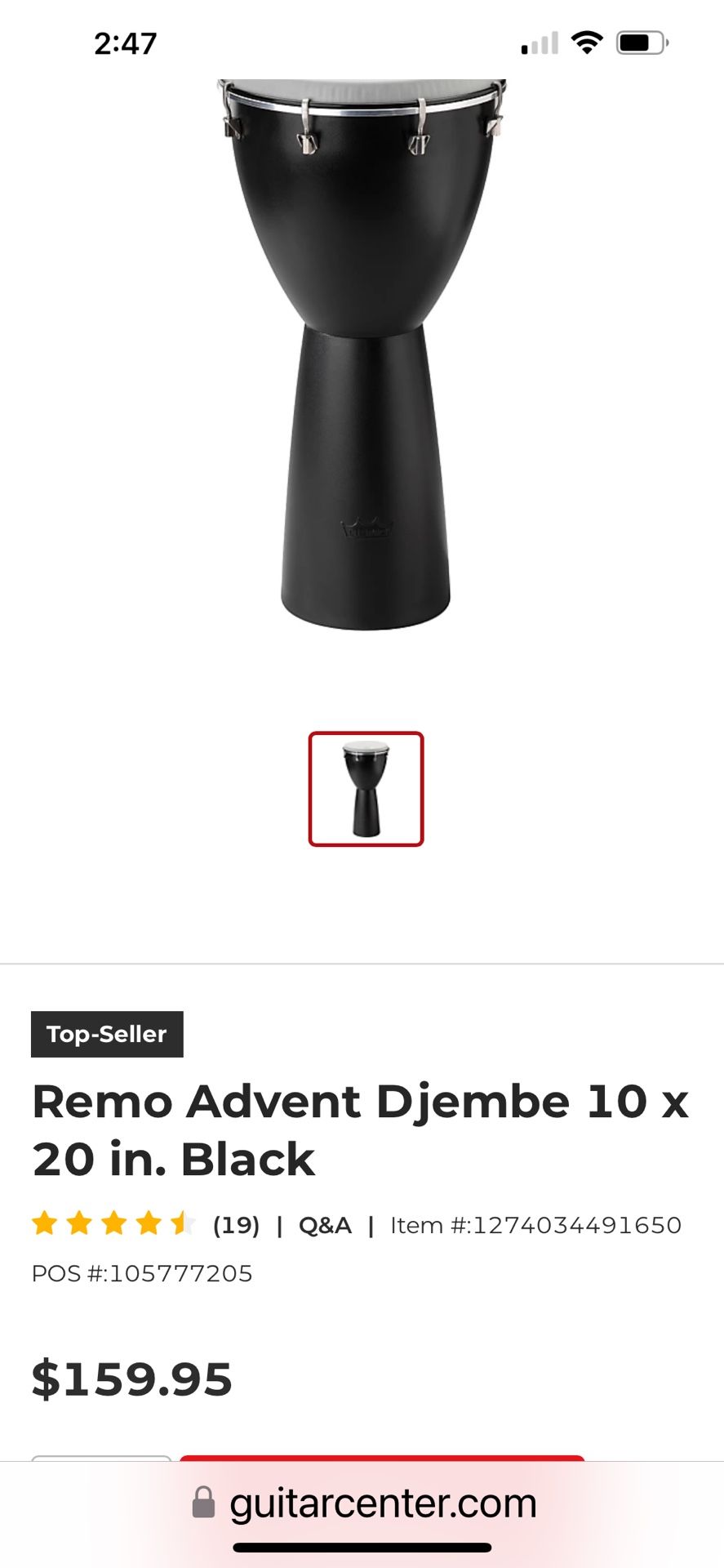This screenshot has width=724, height=1568.
Task: Tap the red button below the price
Action: (382, 1458)
